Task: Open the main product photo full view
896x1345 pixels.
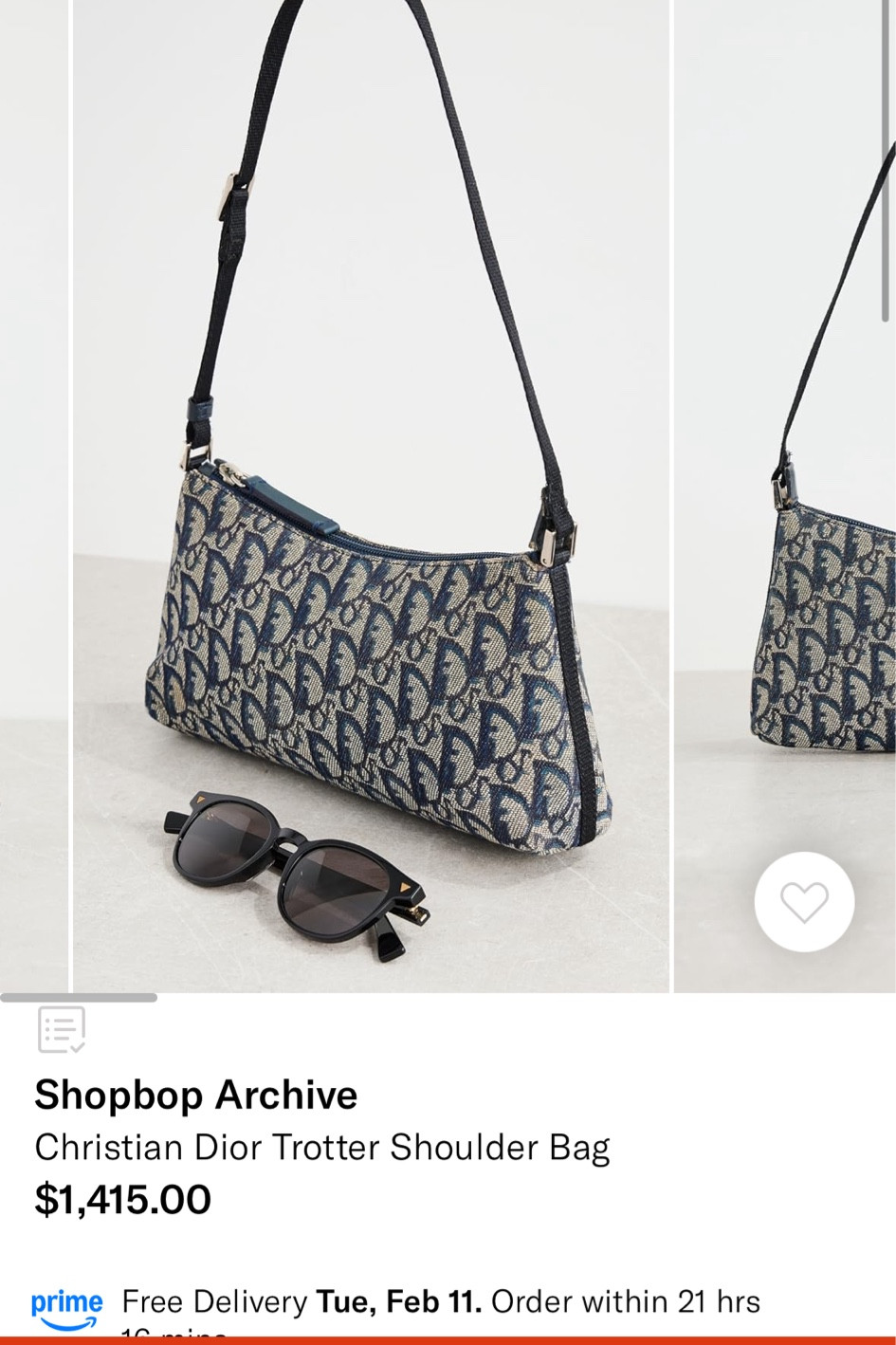Action: [x=371, y=493]
